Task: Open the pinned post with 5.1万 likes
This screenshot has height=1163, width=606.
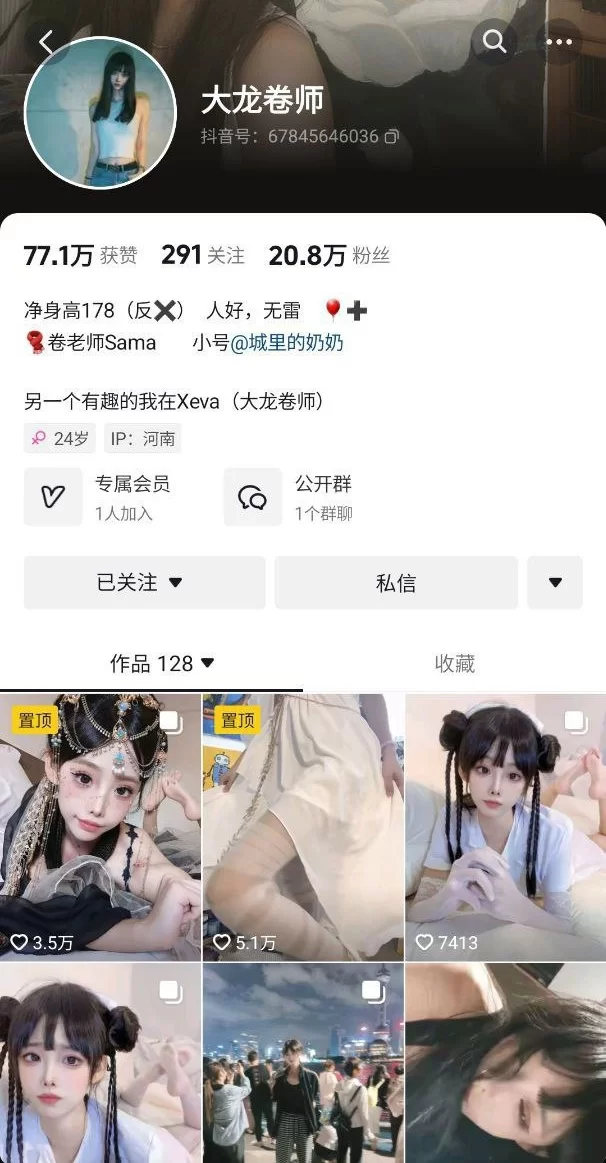Action: [x=303, y=827]
